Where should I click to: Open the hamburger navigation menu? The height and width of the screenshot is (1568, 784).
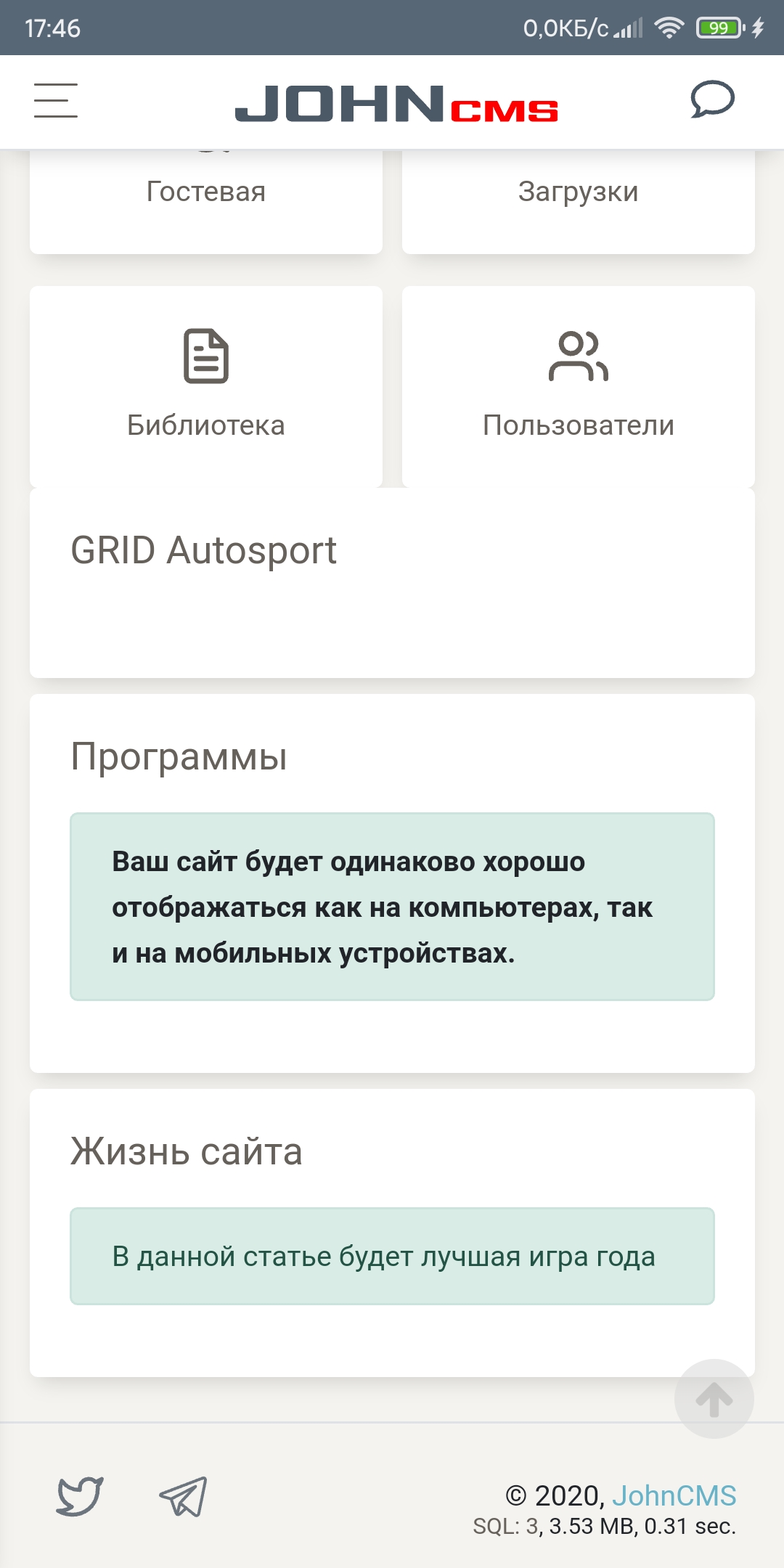[56, 100]
